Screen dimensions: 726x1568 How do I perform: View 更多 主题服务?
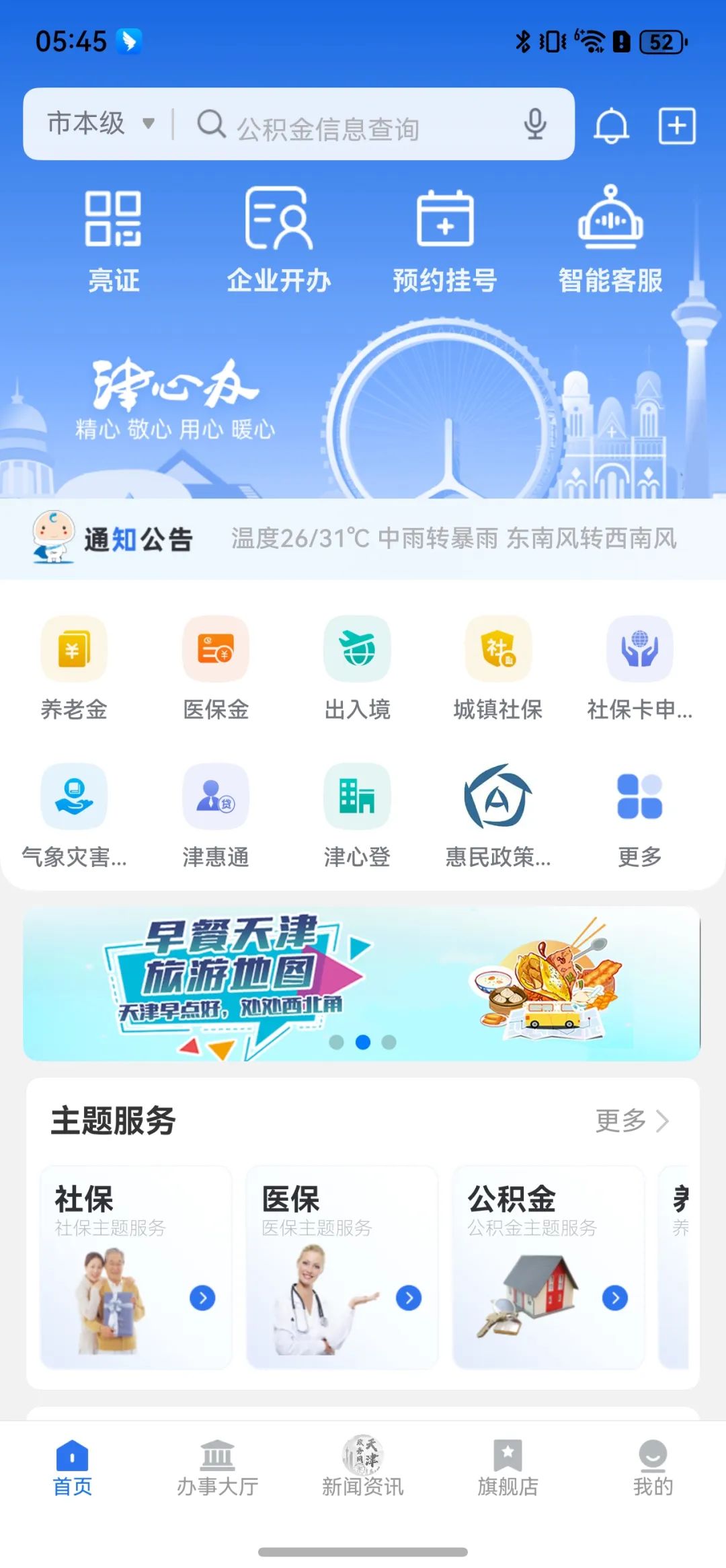coord(632,1121)
